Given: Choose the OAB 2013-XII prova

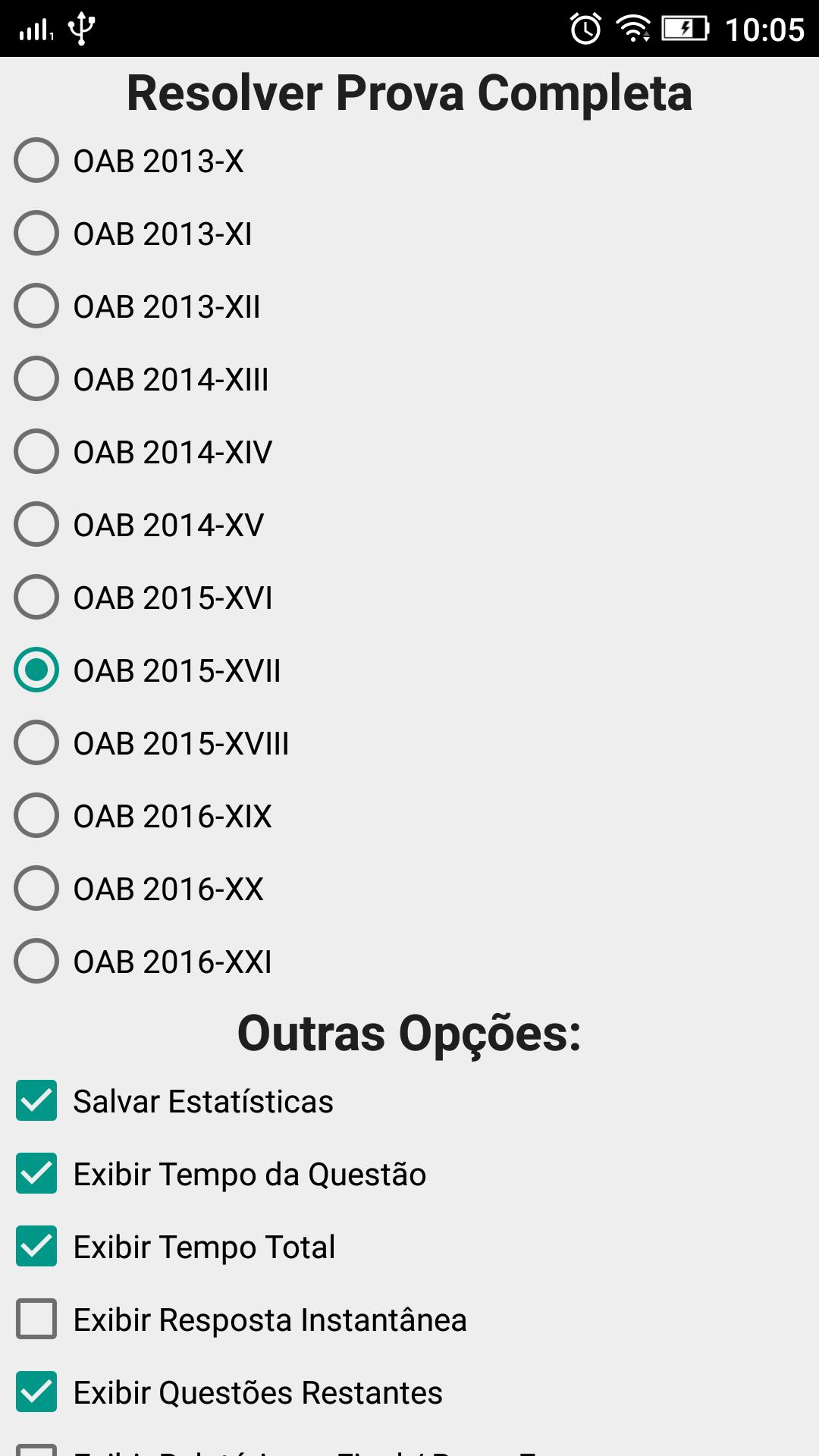Looking at the screenshot, I should coord(36,306).
